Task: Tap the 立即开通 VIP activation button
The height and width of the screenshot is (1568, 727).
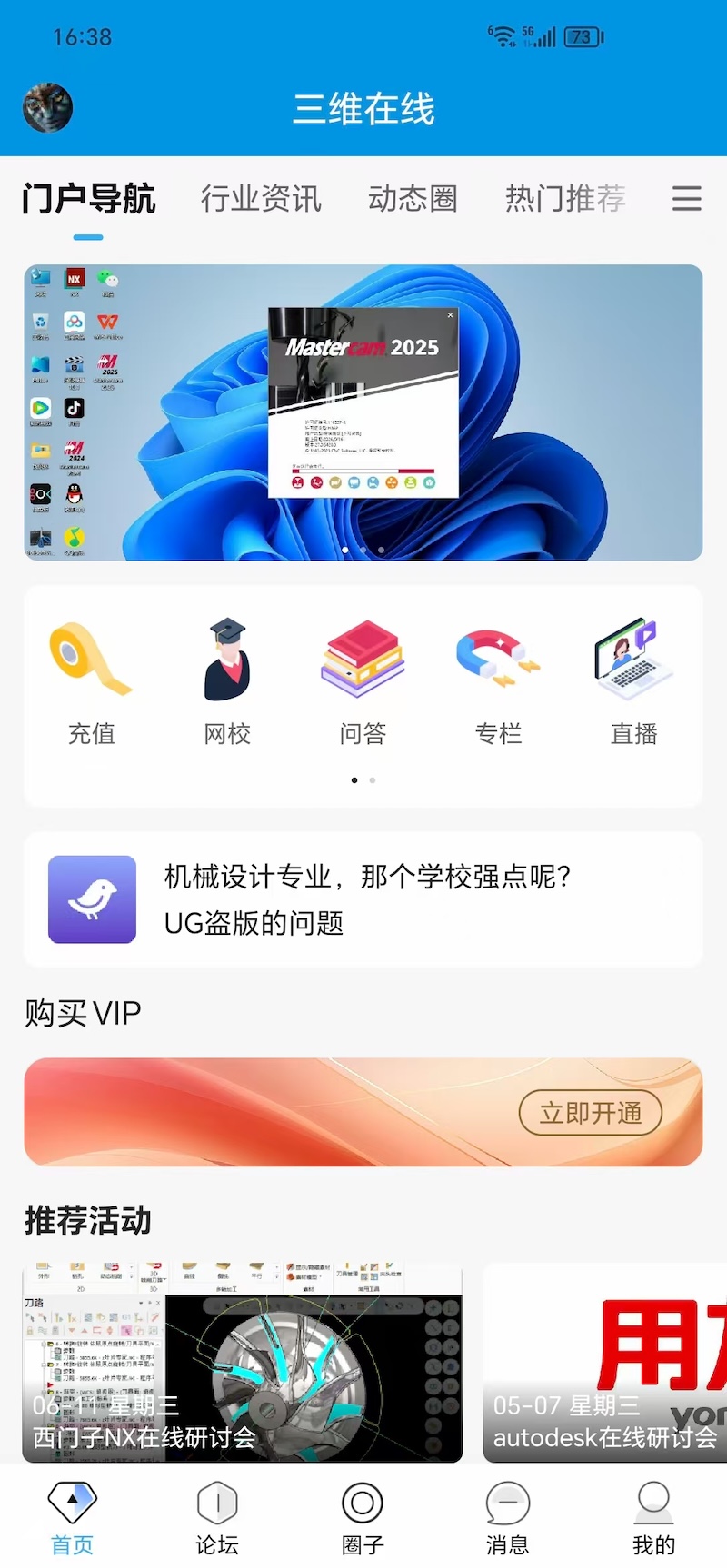Action: 591,1112
